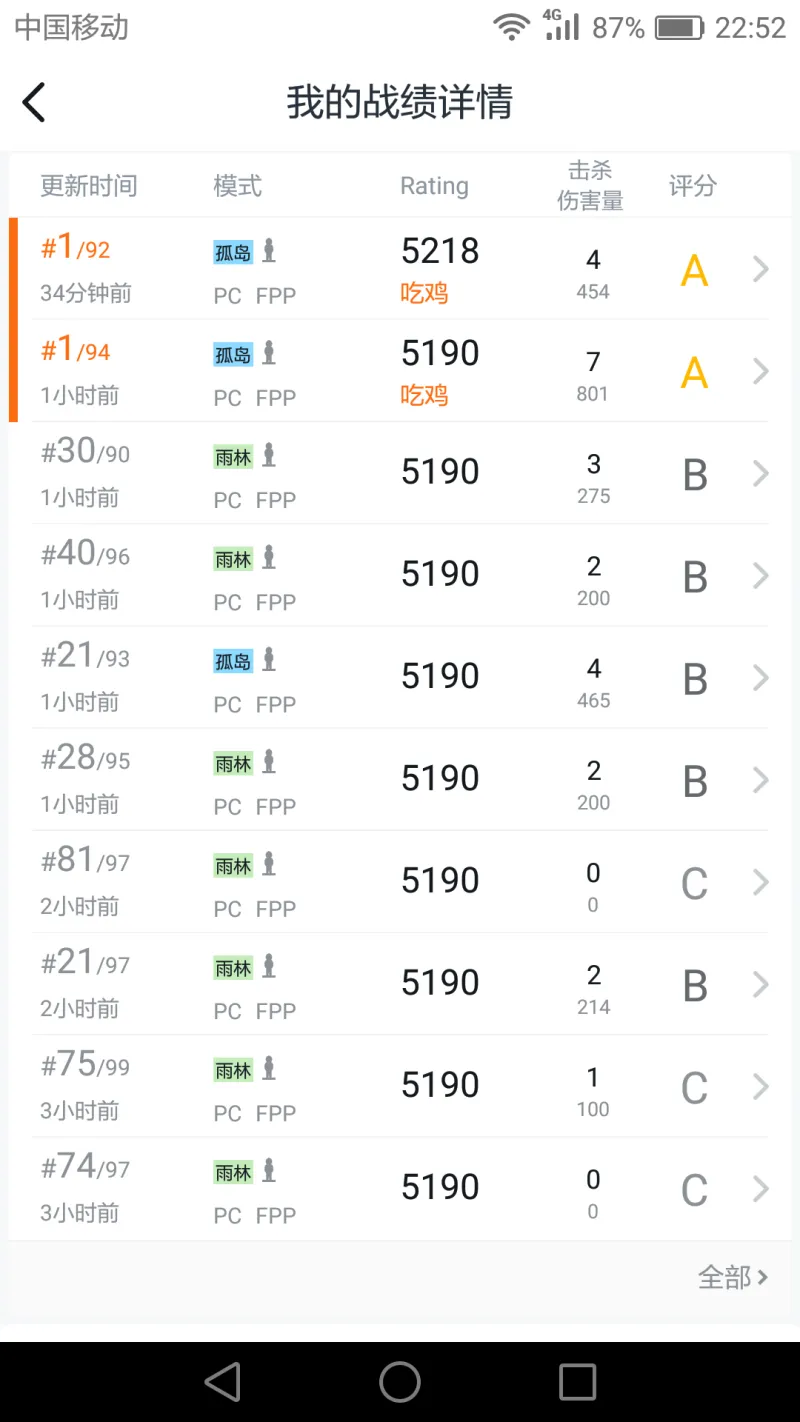Image resolution: width=800 pixels, height=1422 pixels.
Task: Open the #21/97 match with 214 damage
Action: coord(400,983)
